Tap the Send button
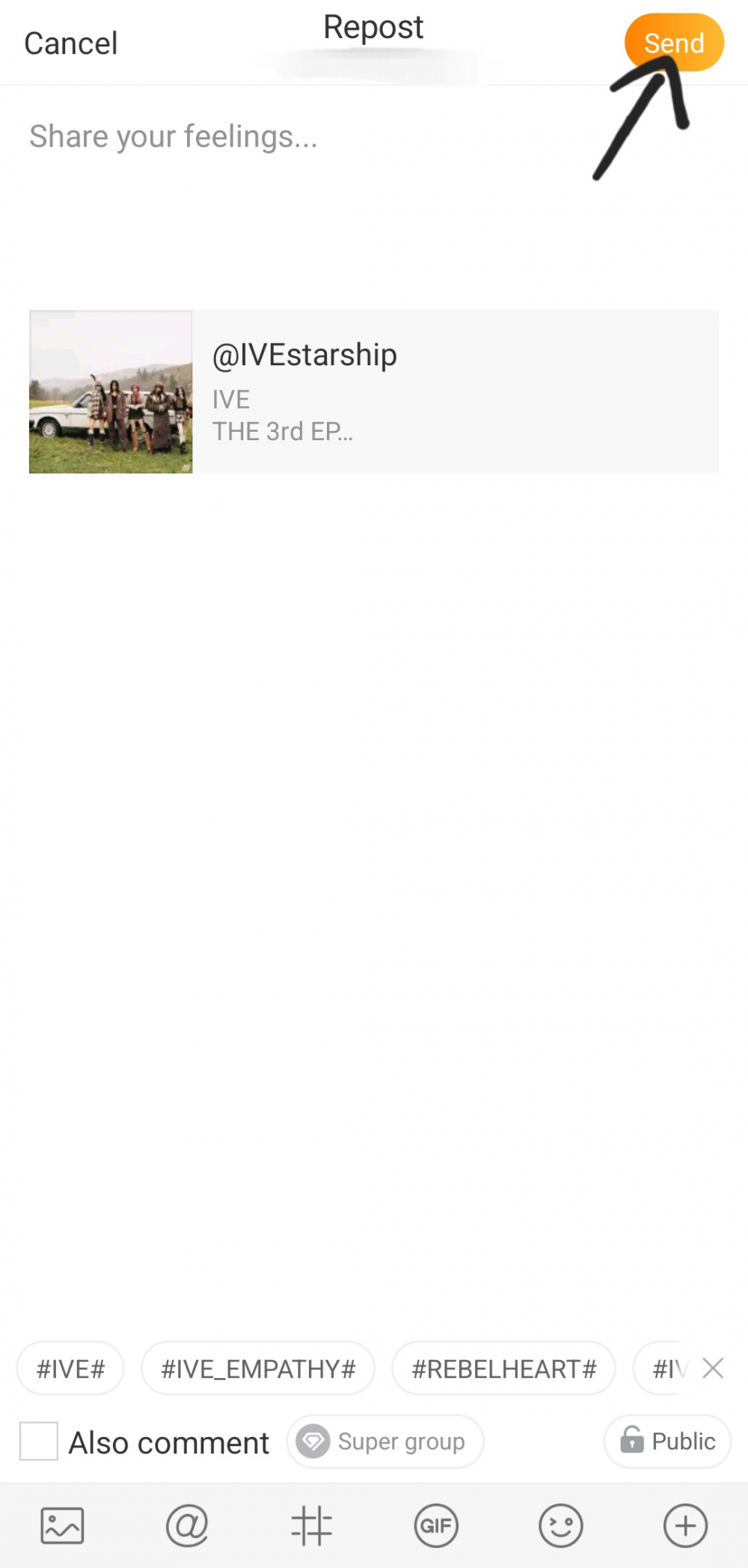This screenshot has height=1568, width=748. click(x=674, y=43)
